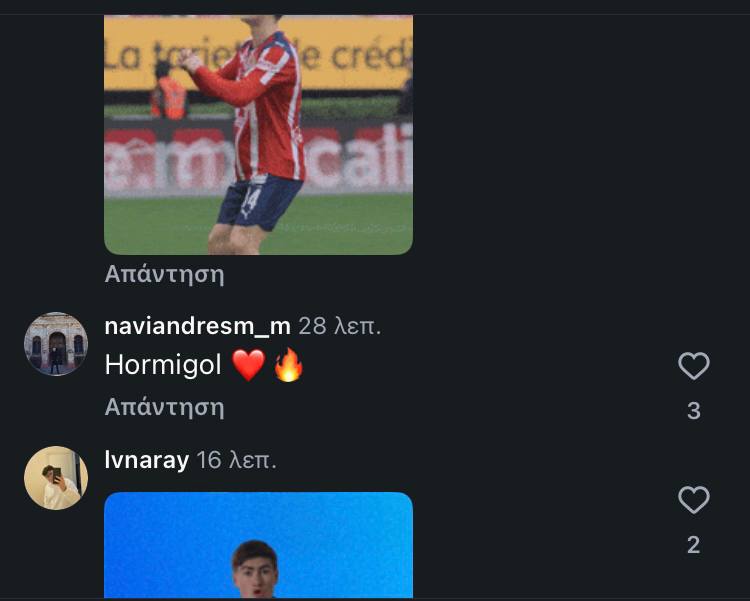750x601 pixels.
Task: View lvnaray's blue background GIF
Action: (258, 545)
